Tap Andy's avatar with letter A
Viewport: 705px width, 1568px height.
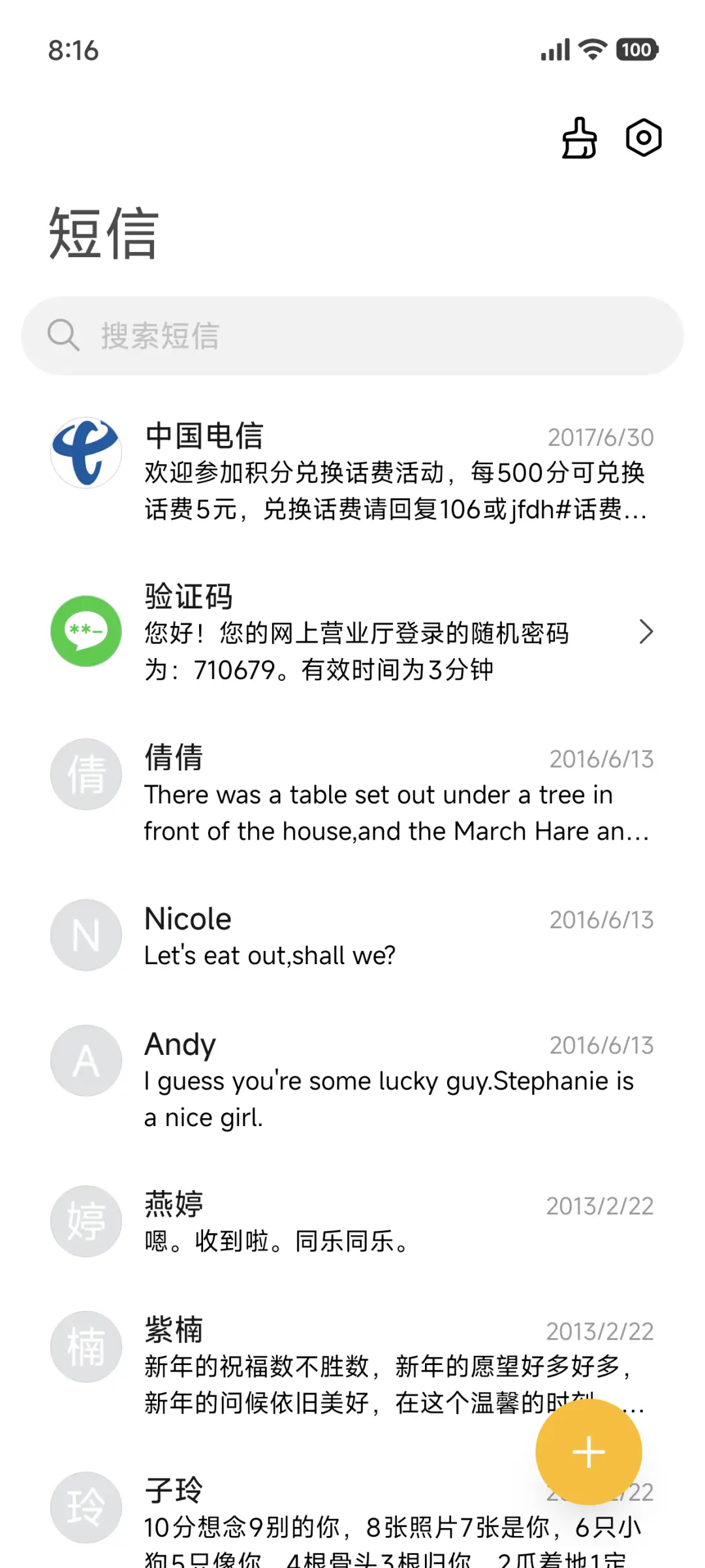tap(86, 1060)
